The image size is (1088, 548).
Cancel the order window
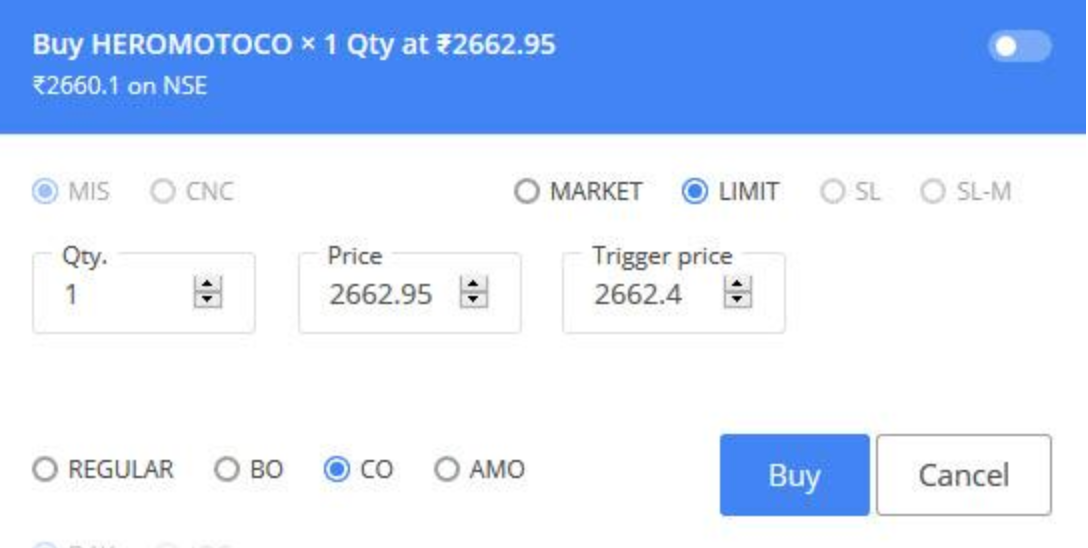[x=963, y=475]
